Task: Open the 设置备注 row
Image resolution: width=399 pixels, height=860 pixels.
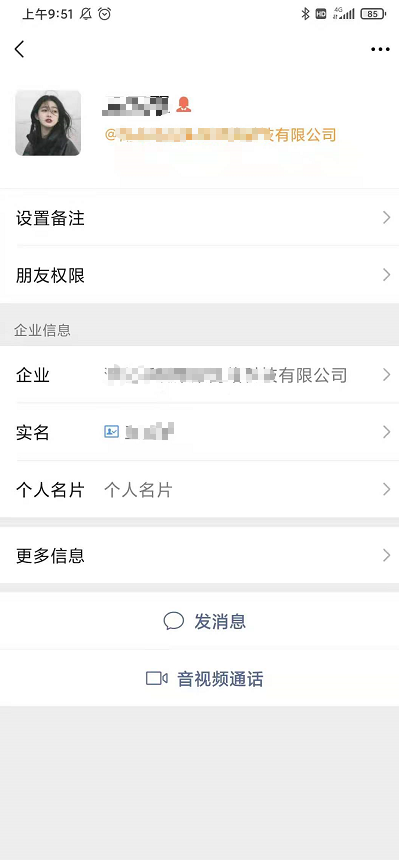Action: (199, 218)
